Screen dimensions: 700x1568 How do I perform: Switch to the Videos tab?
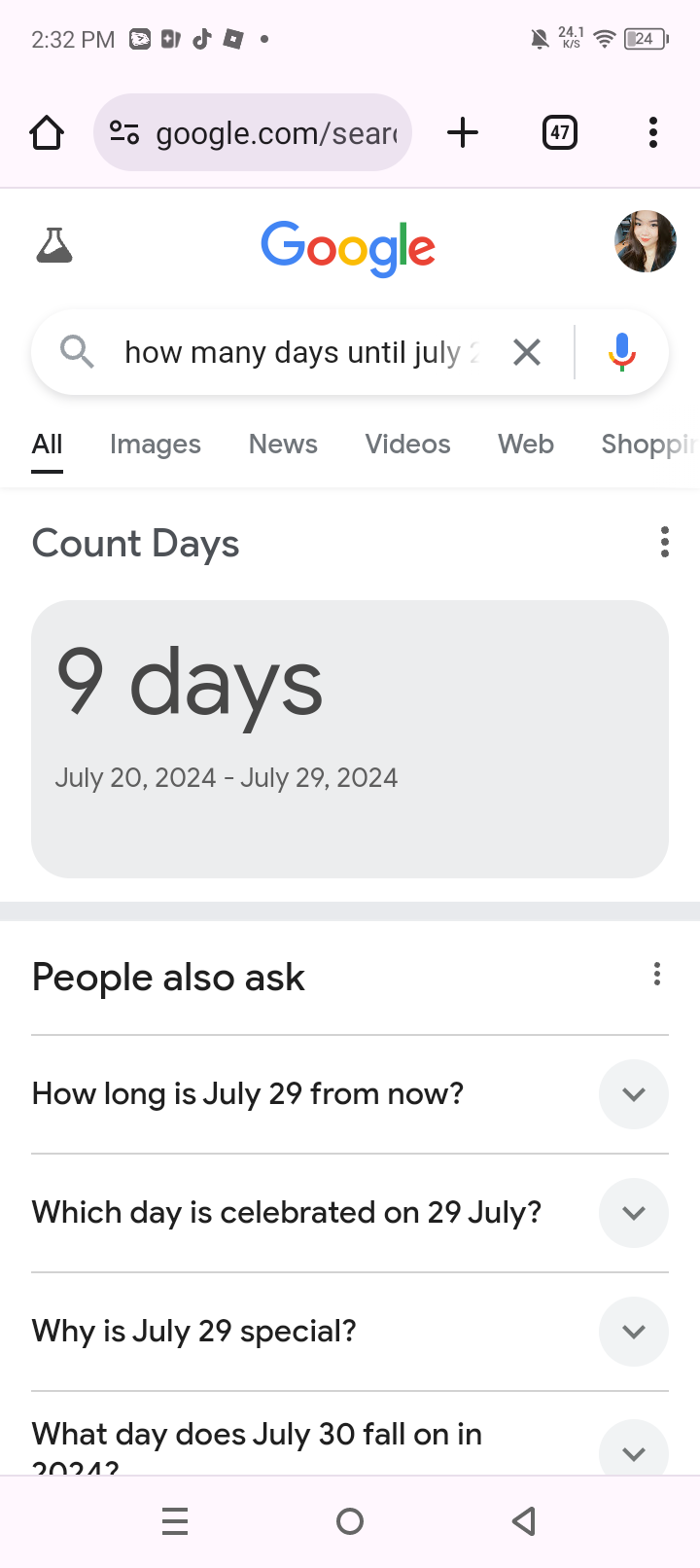[408, 445]
